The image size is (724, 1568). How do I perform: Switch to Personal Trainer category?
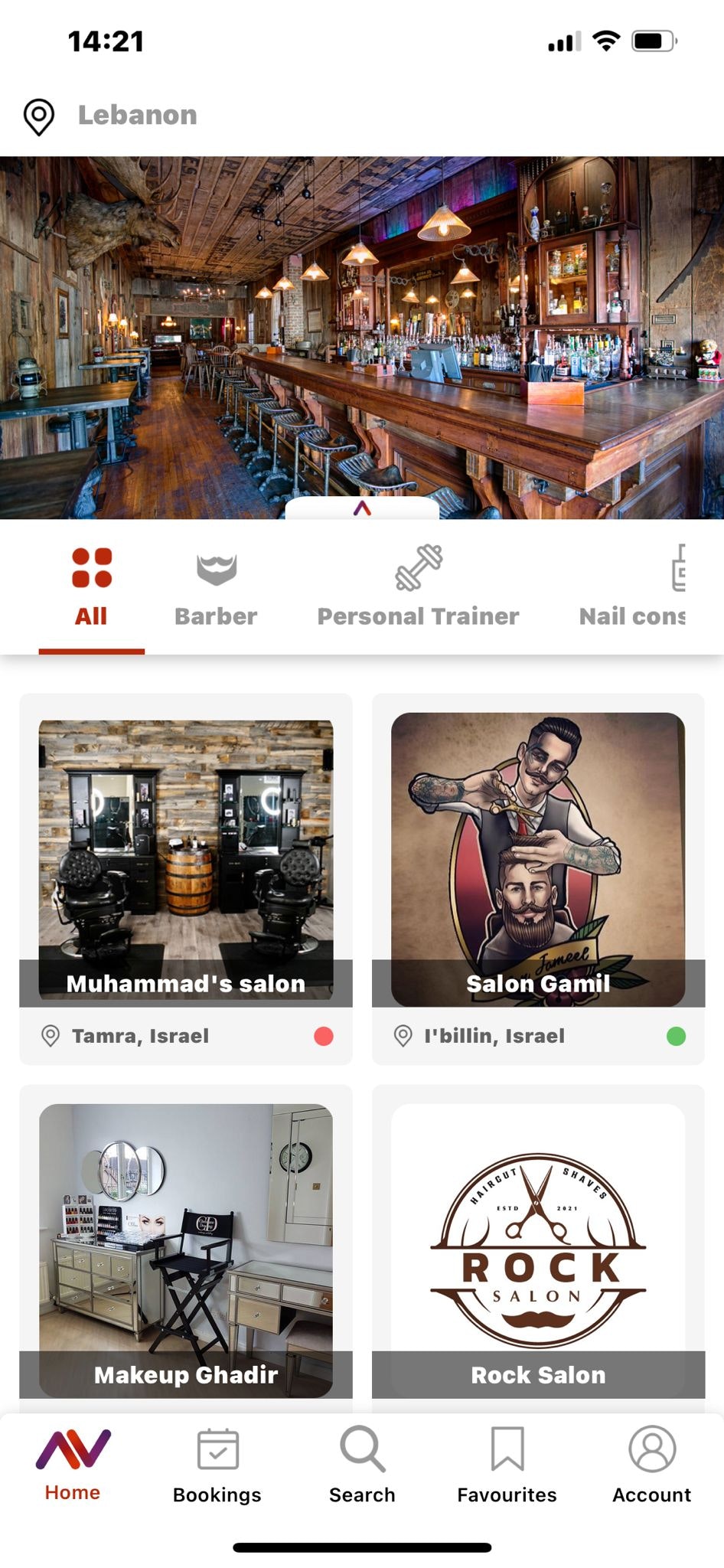click(x=418, y=588)
